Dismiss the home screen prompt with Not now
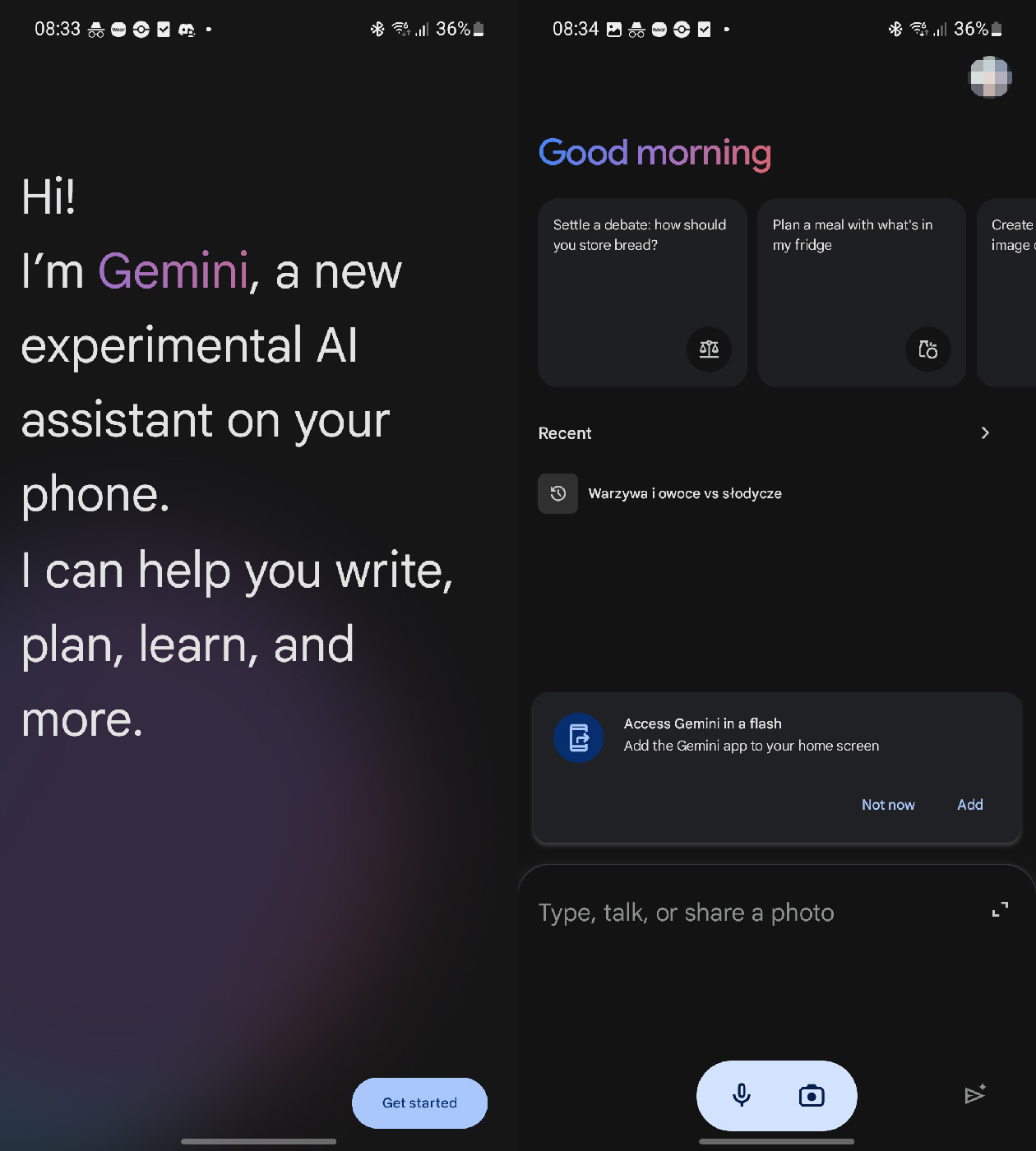Image resolution: width=1036 pixels, height=1151 pixels. point(887,805)
